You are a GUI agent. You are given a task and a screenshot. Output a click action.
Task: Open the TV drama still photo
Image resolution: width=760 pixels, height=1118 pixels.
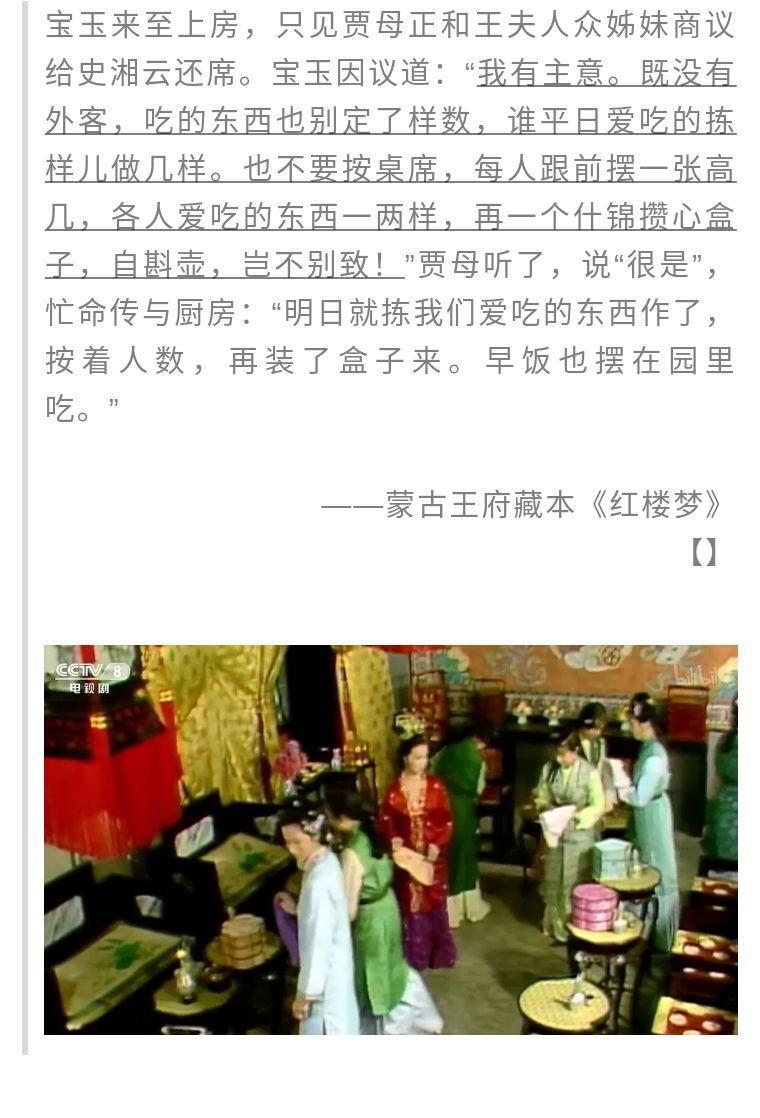[x=390, y=838]
